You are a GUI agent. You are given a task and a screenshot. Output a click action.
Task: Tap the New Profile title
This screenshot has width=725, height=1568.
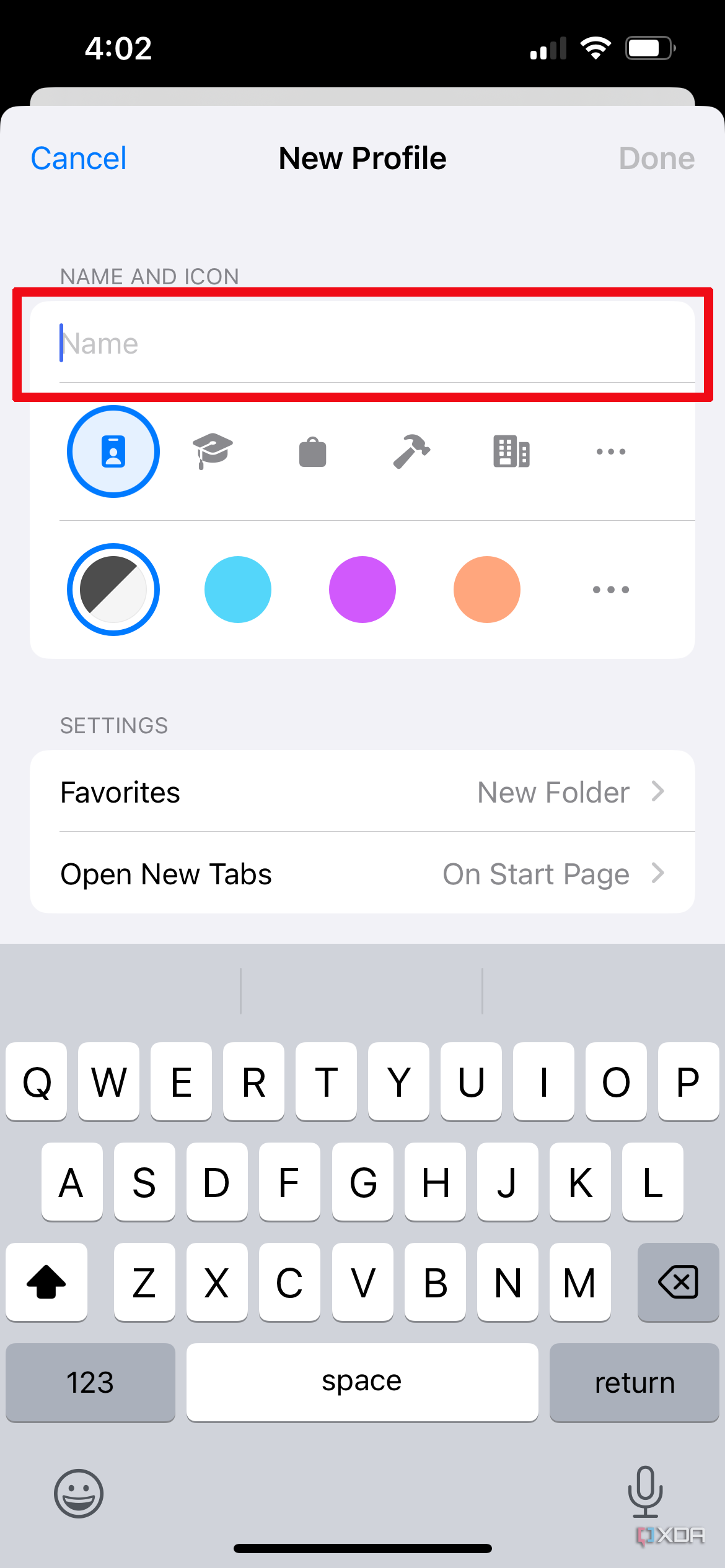pyautogui.click(x=362, y=158)
